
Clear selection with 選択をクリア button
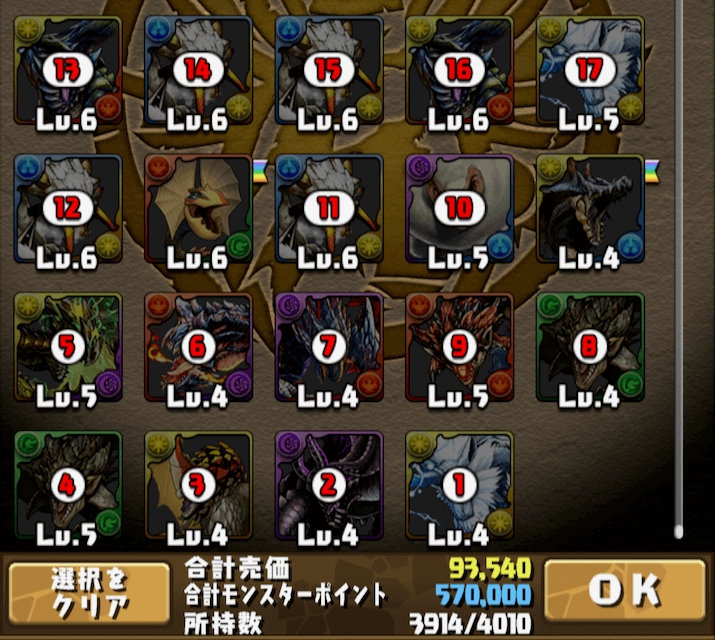click(x=89, y=593)
